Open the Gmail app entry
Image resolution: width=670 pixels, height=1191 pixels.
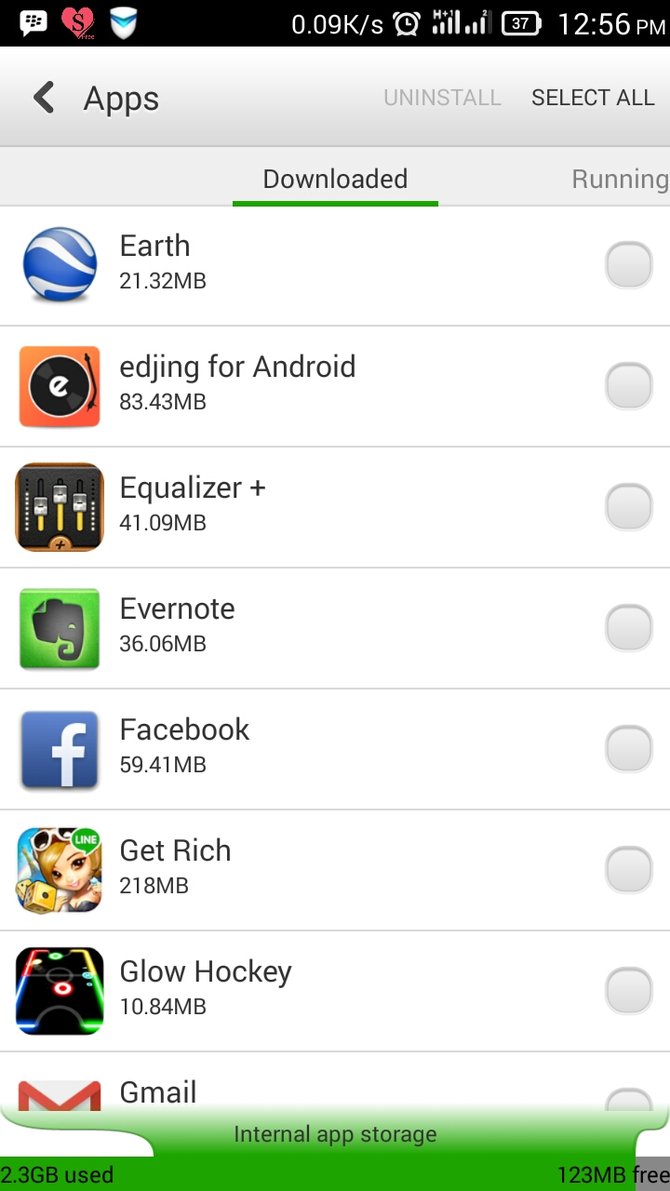(x=300, y=1090)
